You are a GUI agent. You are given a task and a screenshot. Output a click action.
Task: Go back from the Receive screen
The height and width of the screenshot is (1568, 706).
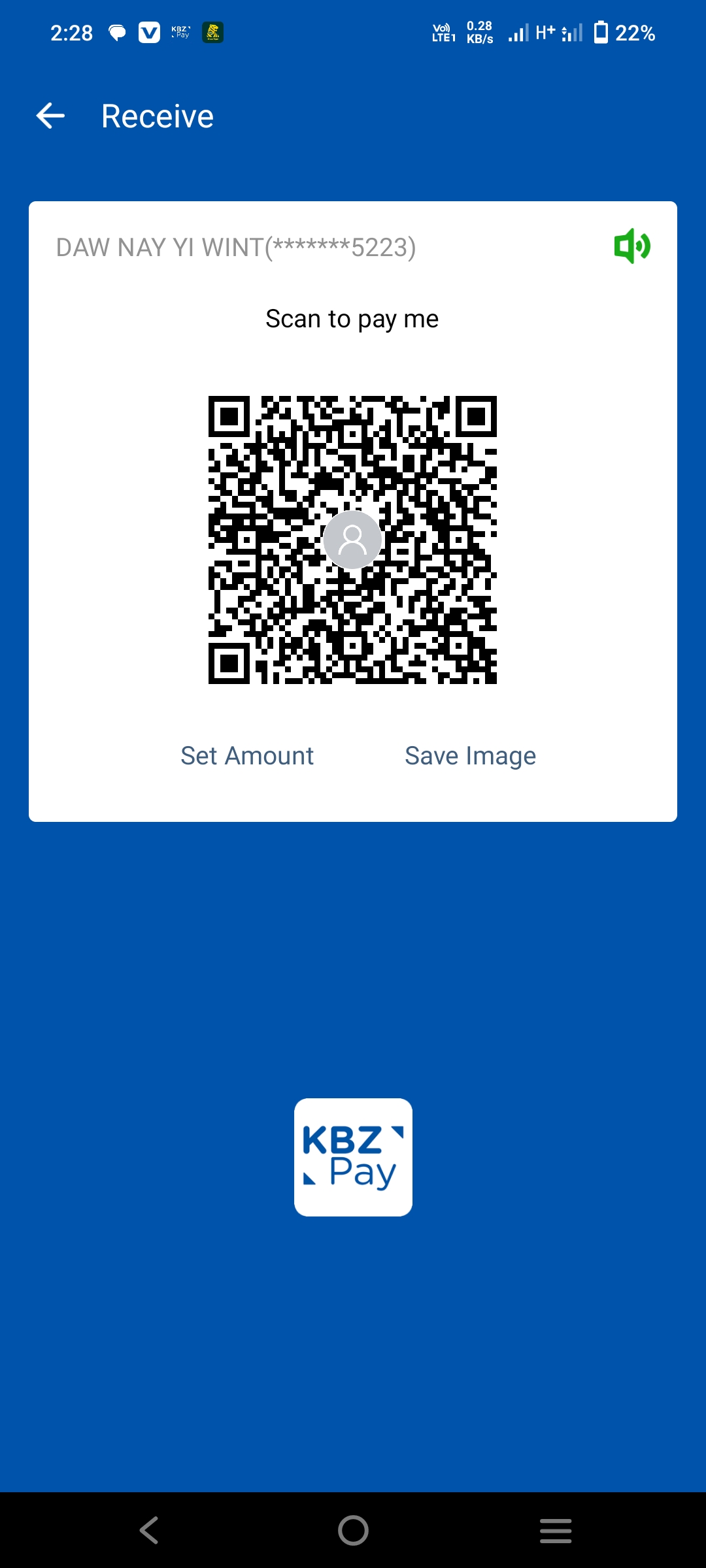click(51, 116)
